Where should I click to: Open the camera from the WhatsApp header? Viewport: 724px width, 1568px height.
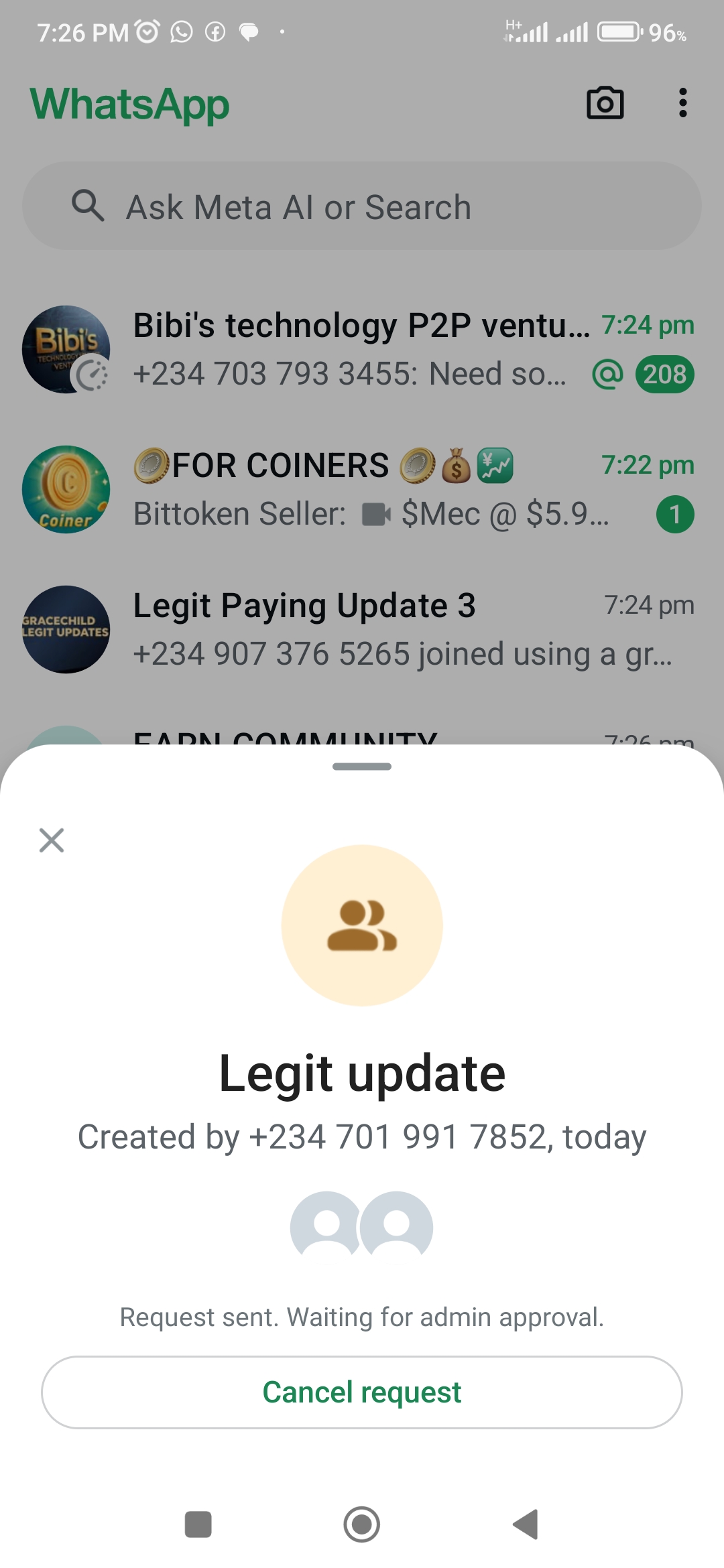tap(605, 103)
